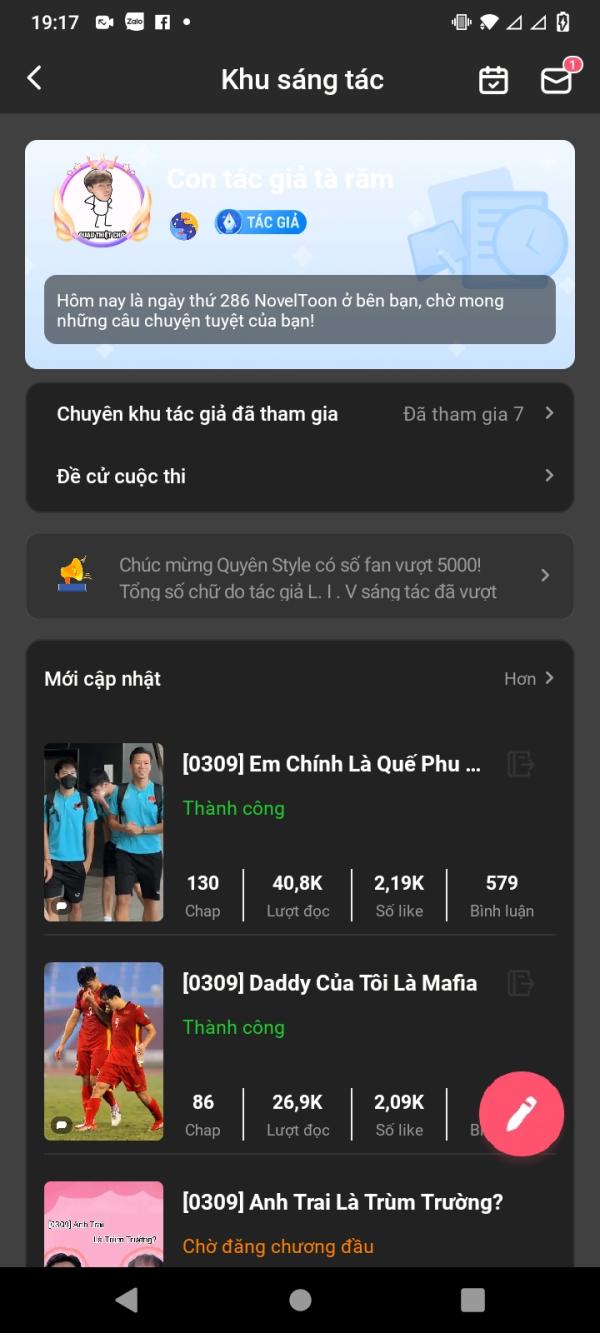600x1333 pixels.
Task: Open the Đề cử cuộc thi row
Action: [300, 476]
